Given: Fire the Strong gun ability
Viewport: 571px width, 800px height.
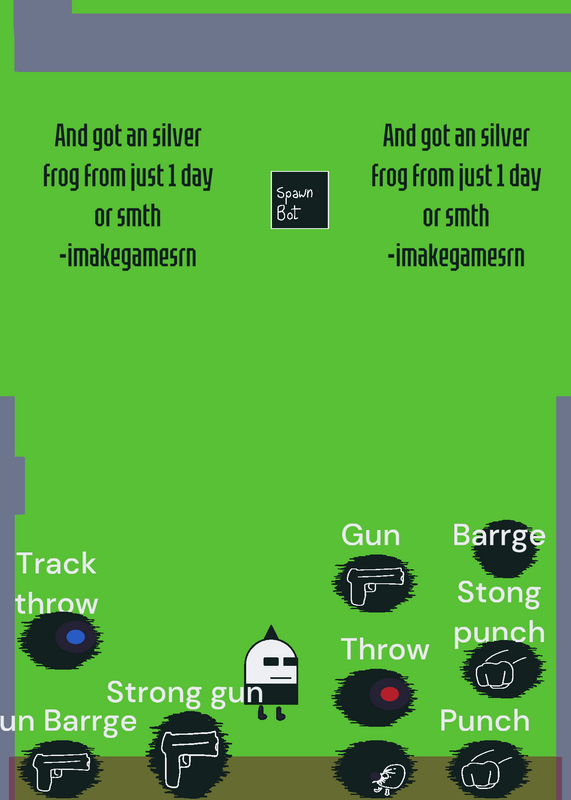Looking at the screenshot, I should 189,755.
